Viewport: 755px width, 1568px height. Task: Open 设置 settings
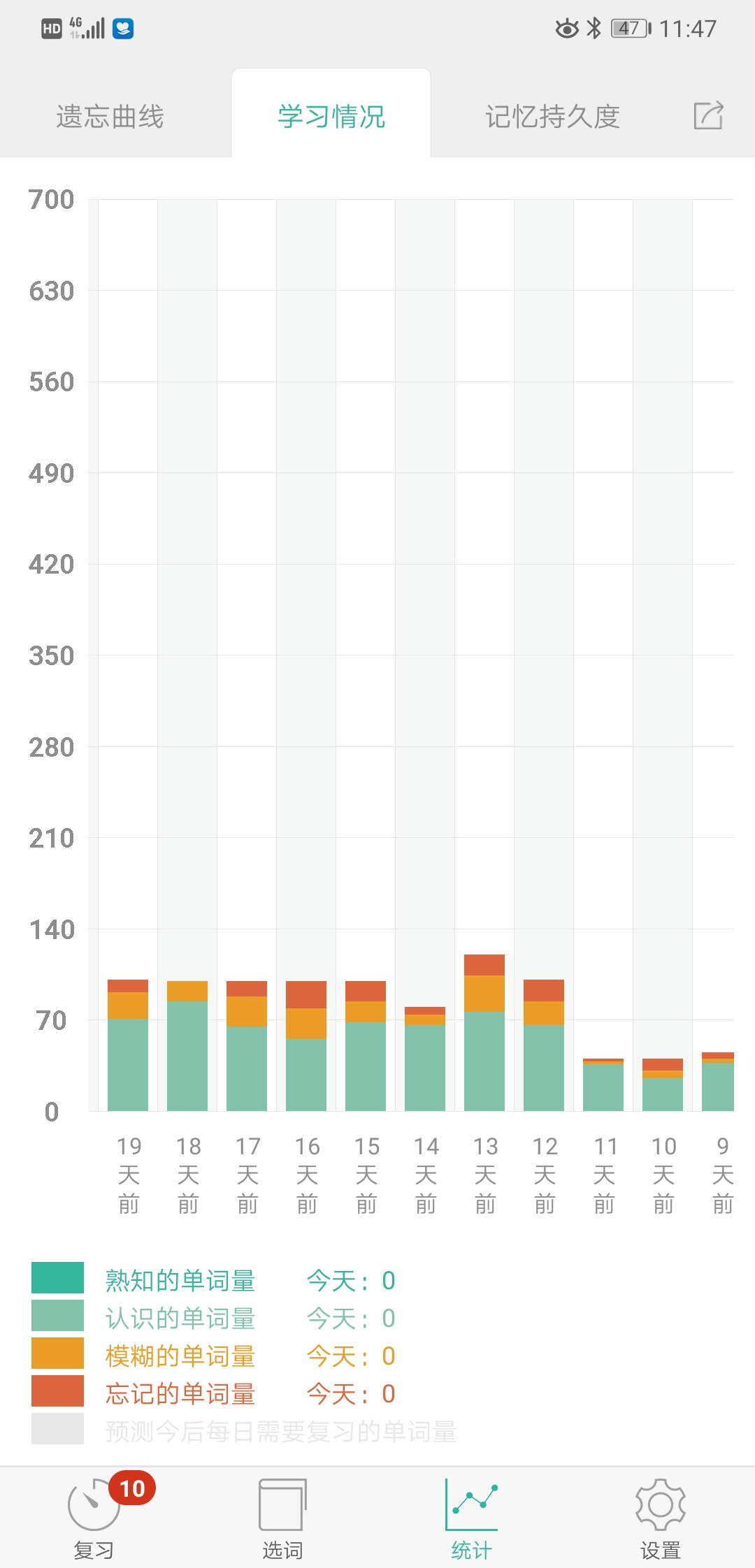[660, 1518]
